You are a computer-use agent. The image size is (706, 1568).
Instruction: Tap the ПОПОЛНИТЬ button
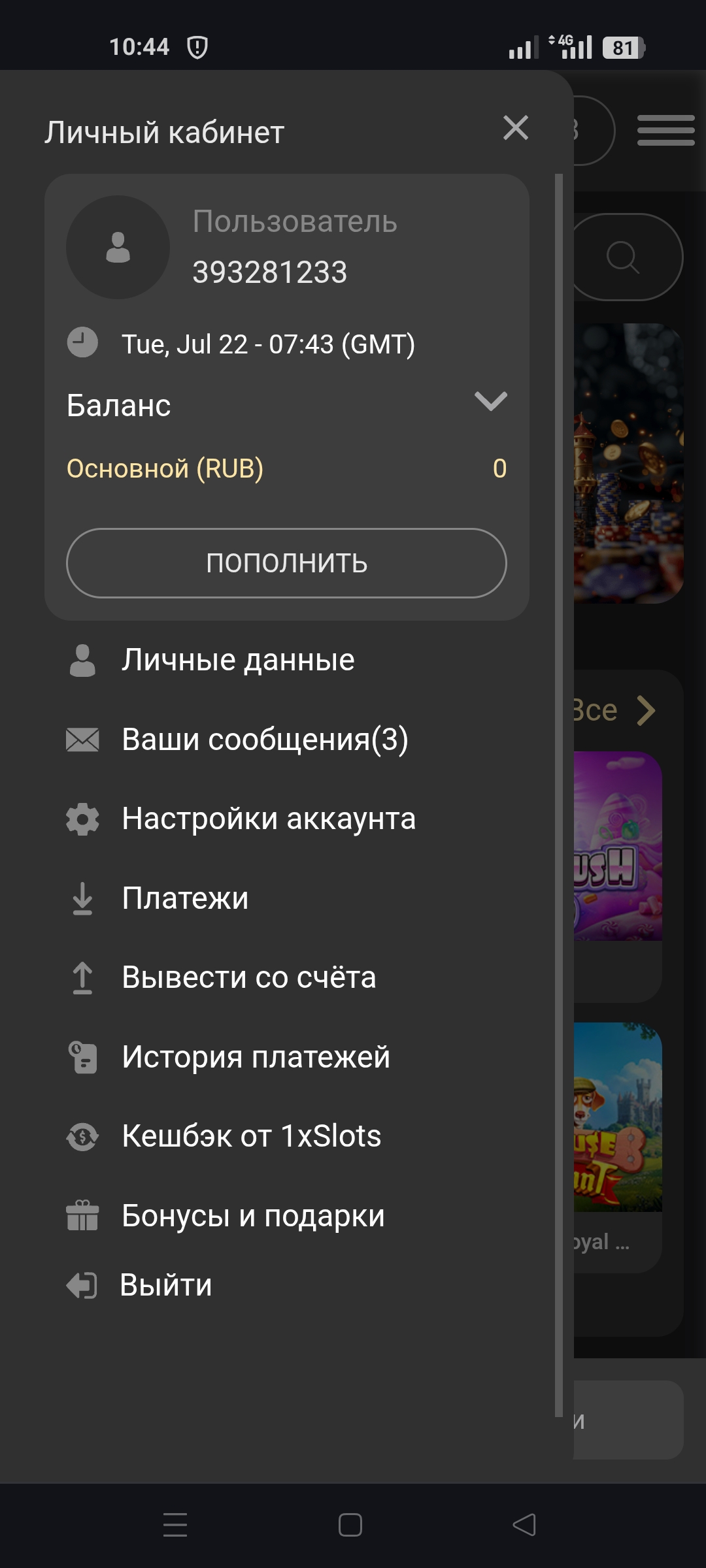pos(286,563)
